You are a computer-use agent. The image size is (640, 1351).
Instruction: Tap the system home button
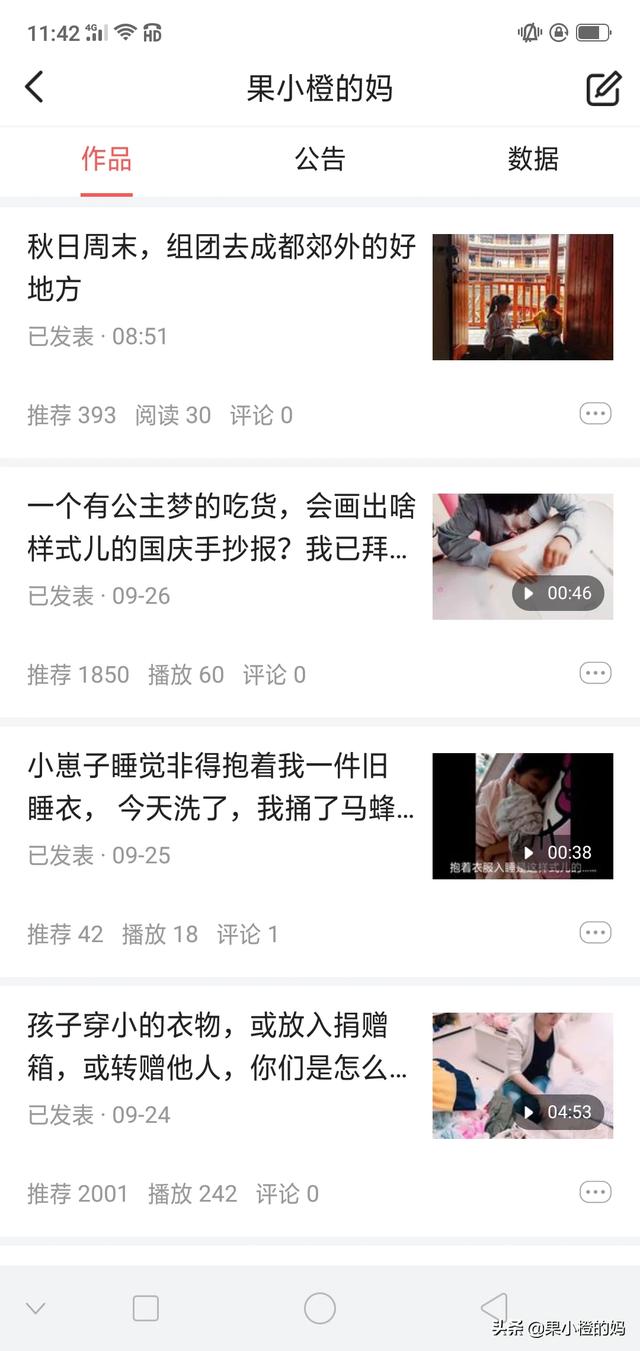(320, 1308)
